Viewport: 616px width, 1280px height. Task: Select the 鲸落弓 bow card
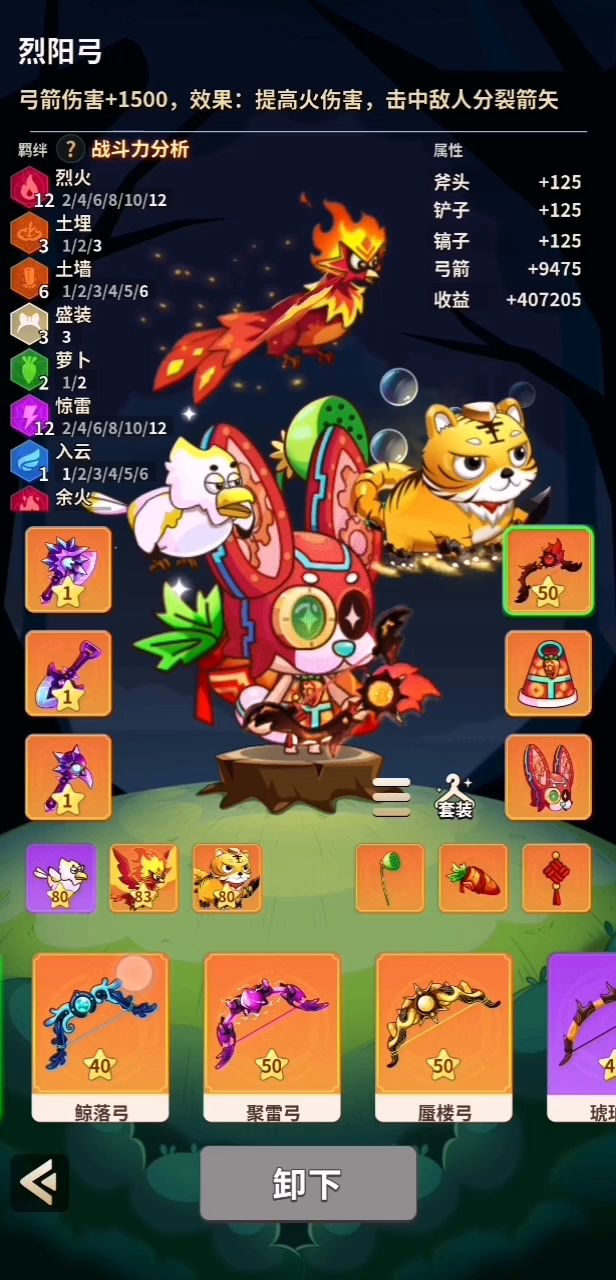[100, 1035]
